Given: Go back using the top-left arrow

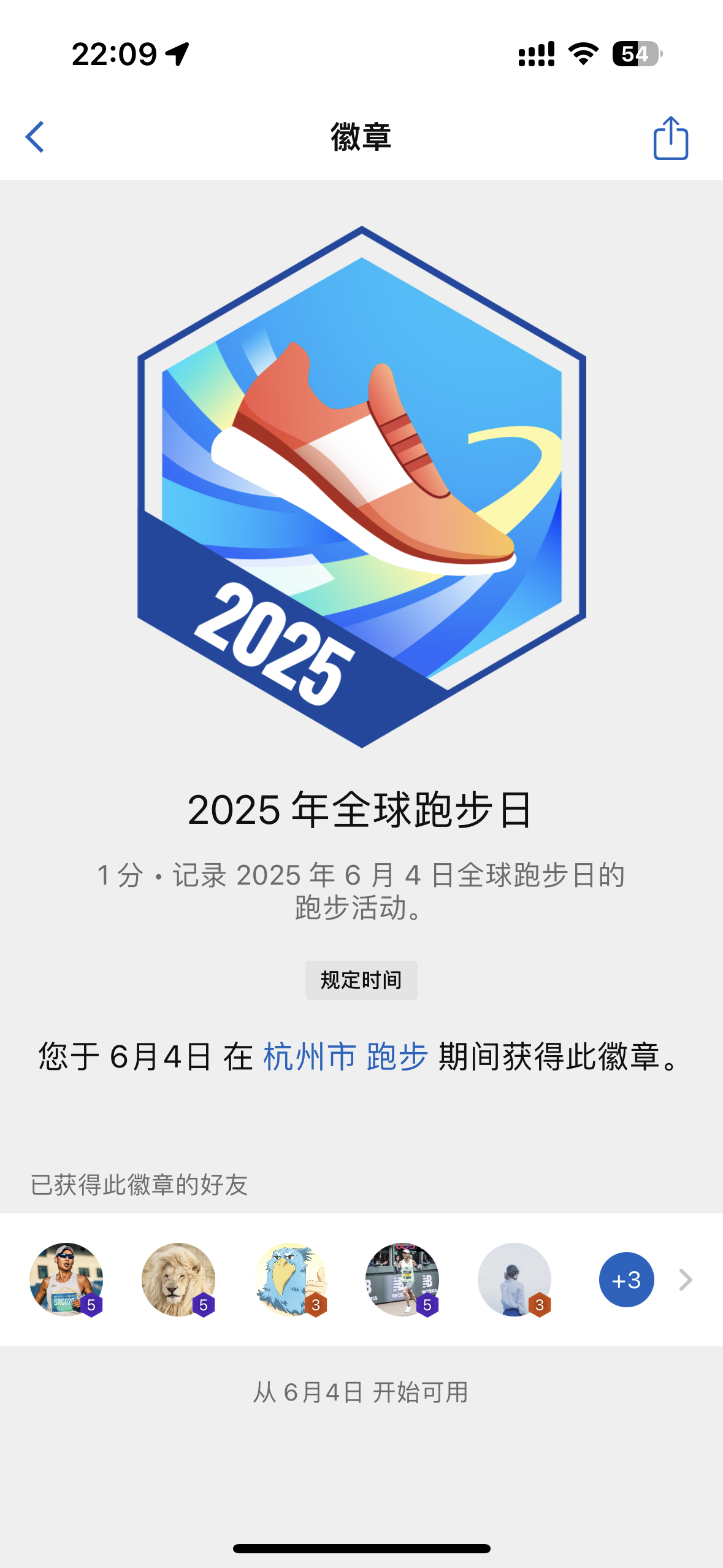Looking at the screenshot, I should pos(35,137).
